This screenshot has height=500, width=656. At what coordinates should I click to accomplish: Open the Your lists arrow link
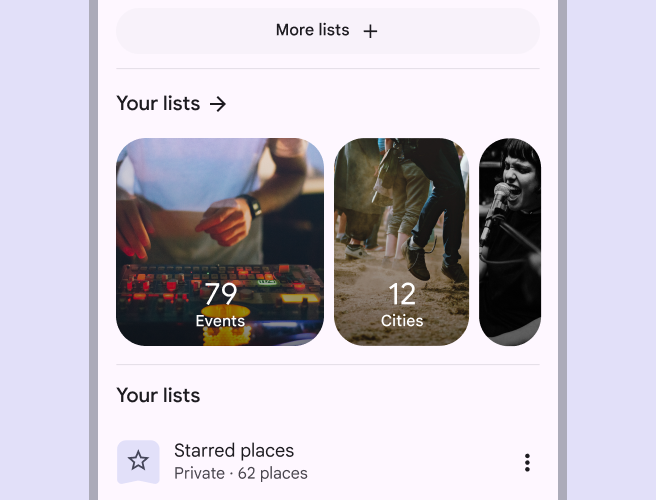tap(218, 104)
